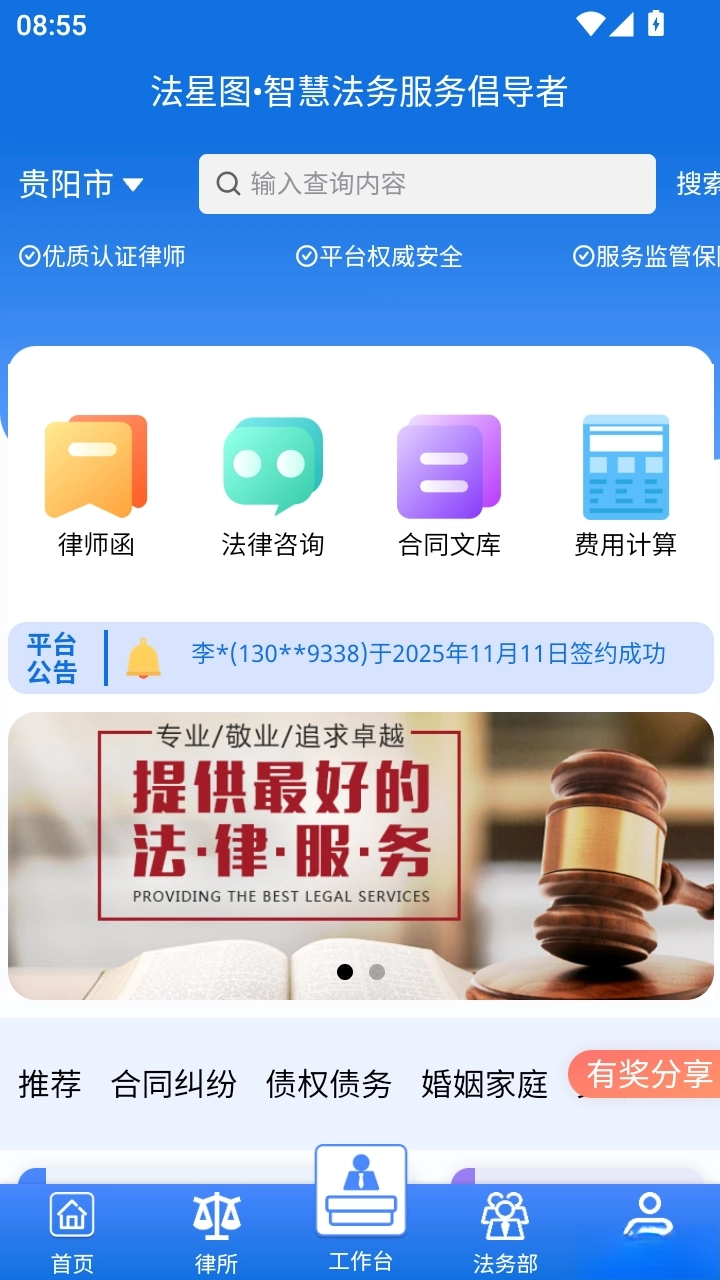Viewport: 720px width, 1280px height.
Task: Tap the 有奖分享 floating button
Action: coord(648,1074)
